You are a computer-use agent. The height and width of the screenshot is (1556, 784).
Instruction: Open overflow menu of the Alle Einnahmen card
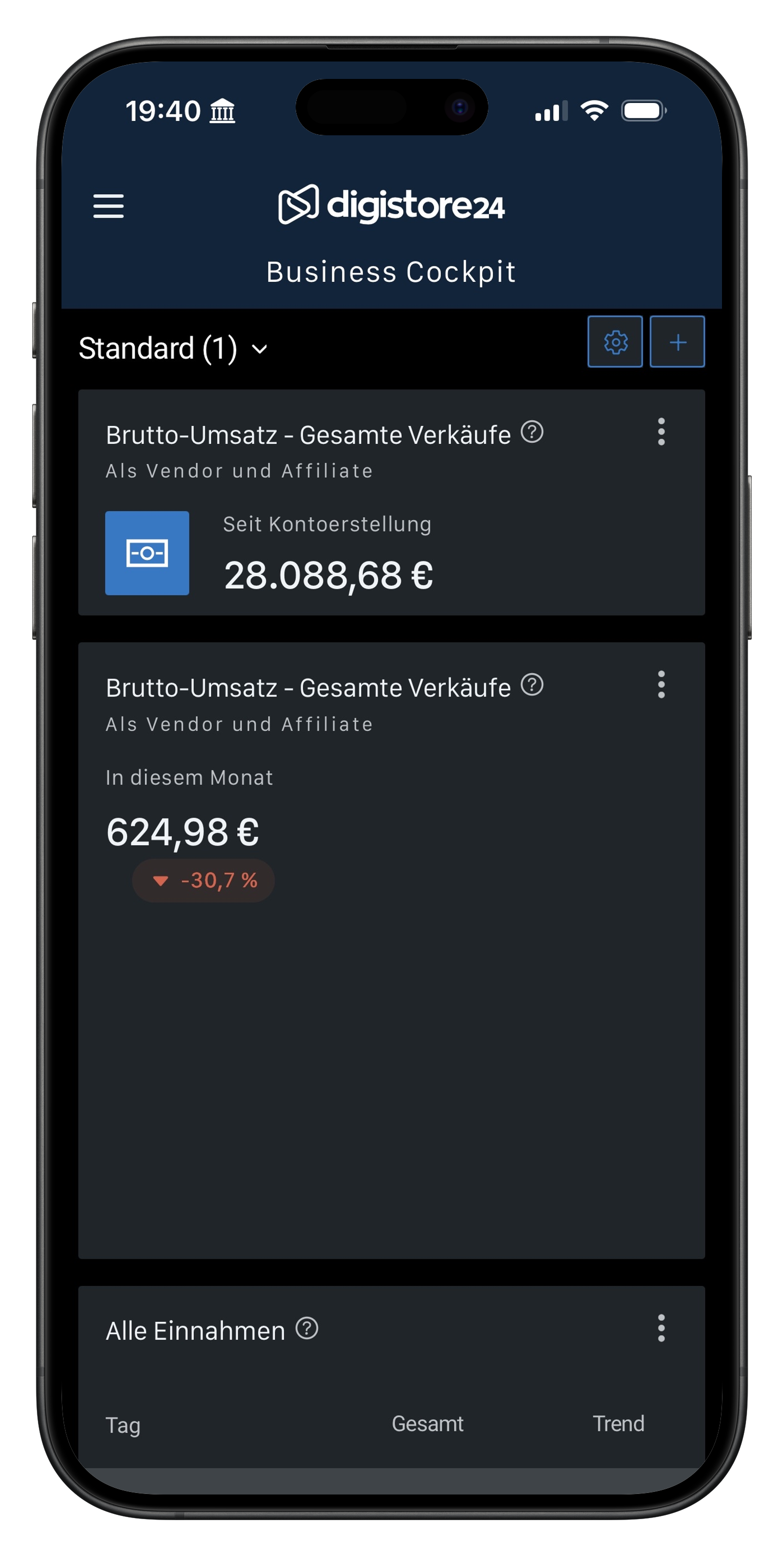(x=662, y=1328)
